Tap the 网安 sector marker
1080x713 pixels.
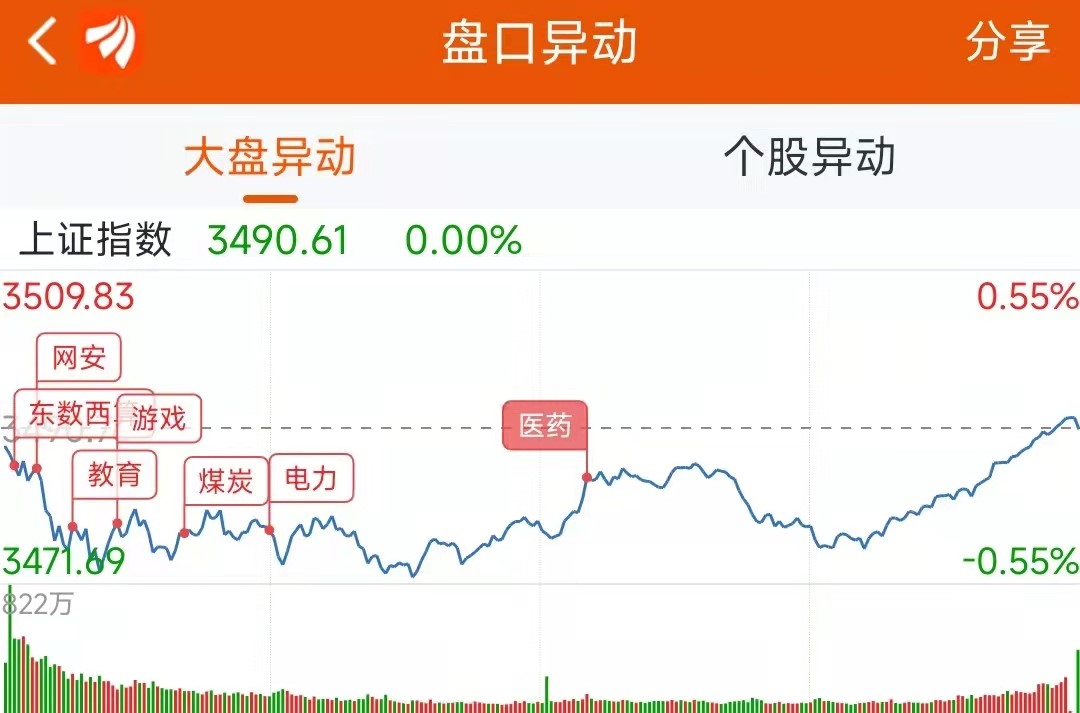(79, 358)
